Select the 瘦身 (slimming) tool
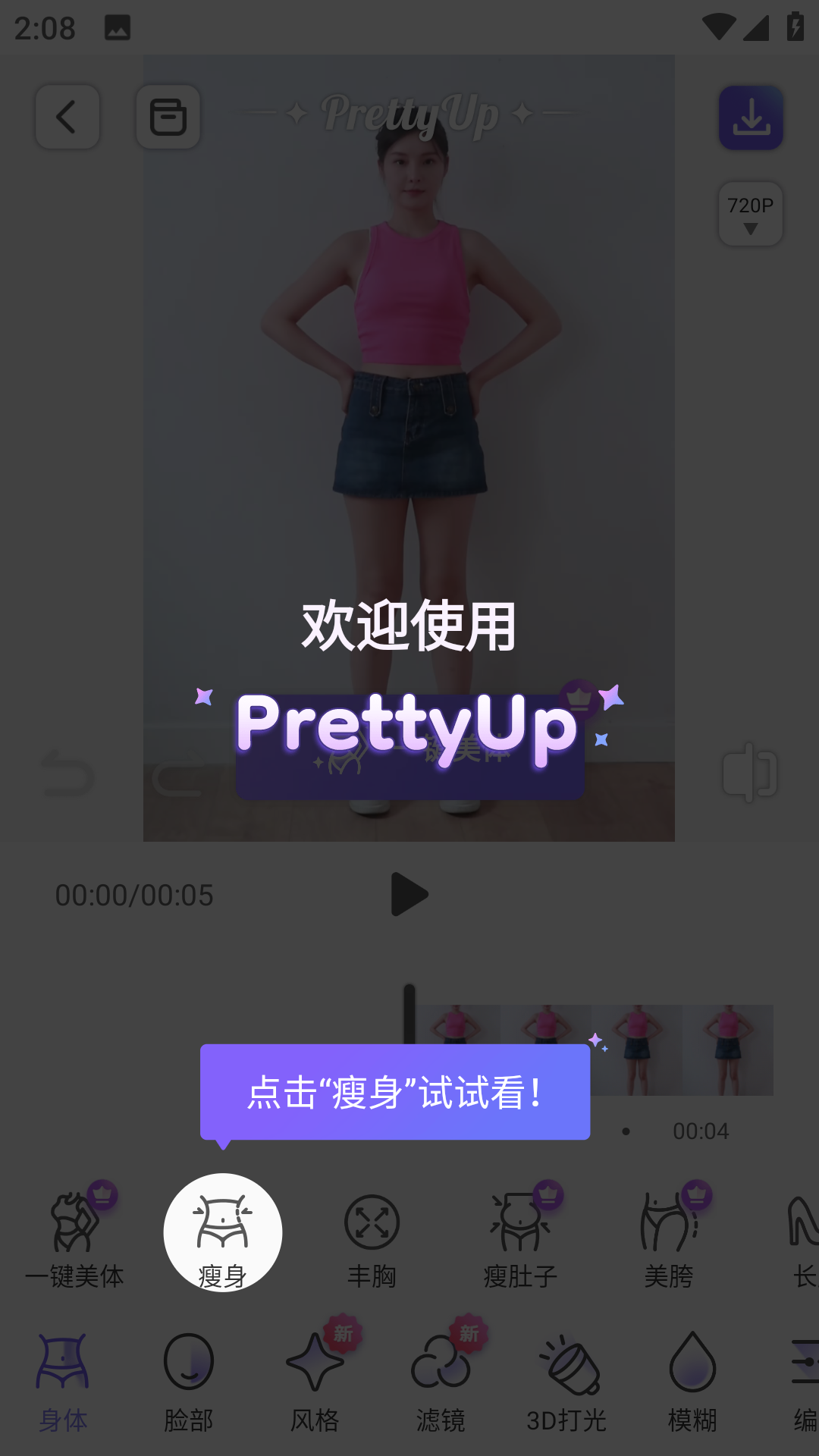 222,1234
